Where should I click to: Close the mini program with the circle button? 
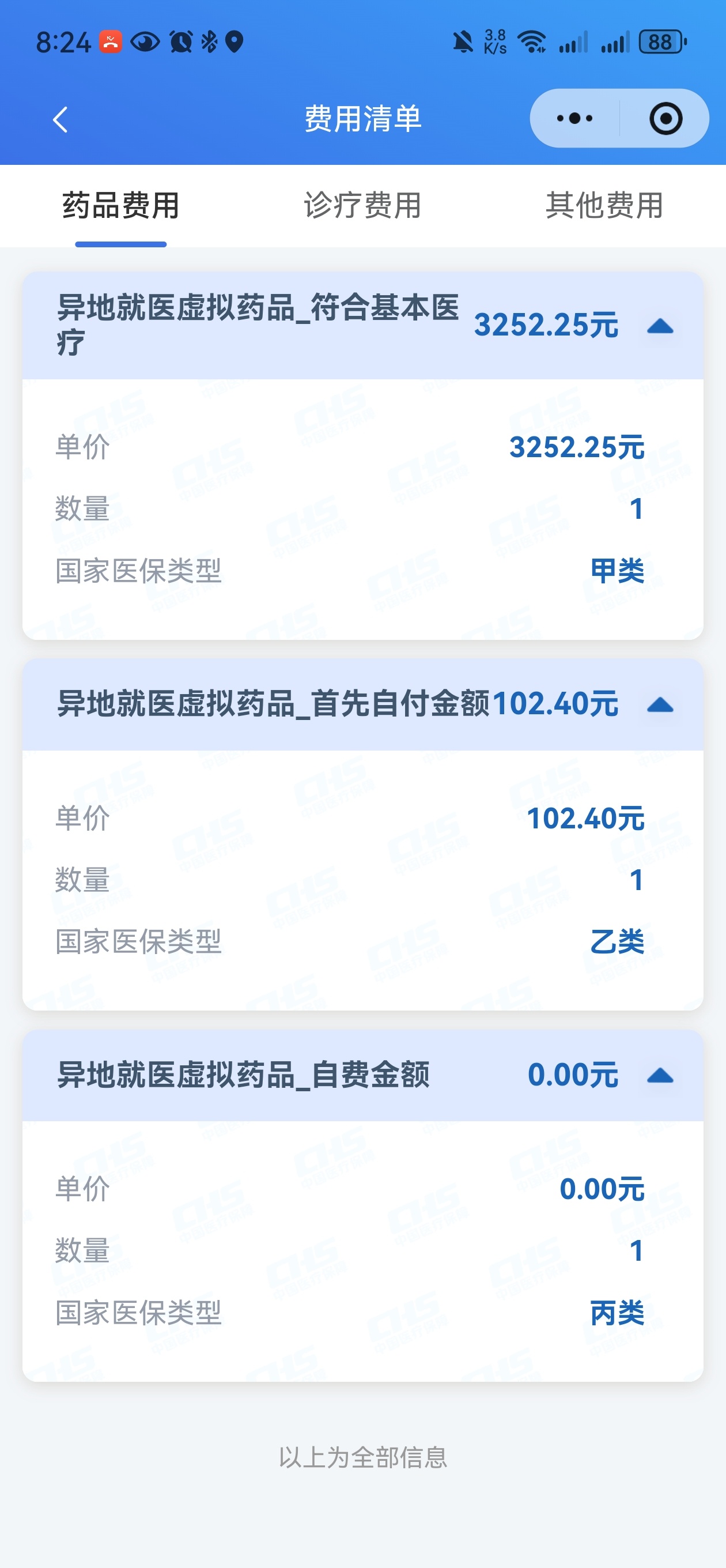(665, 119)
